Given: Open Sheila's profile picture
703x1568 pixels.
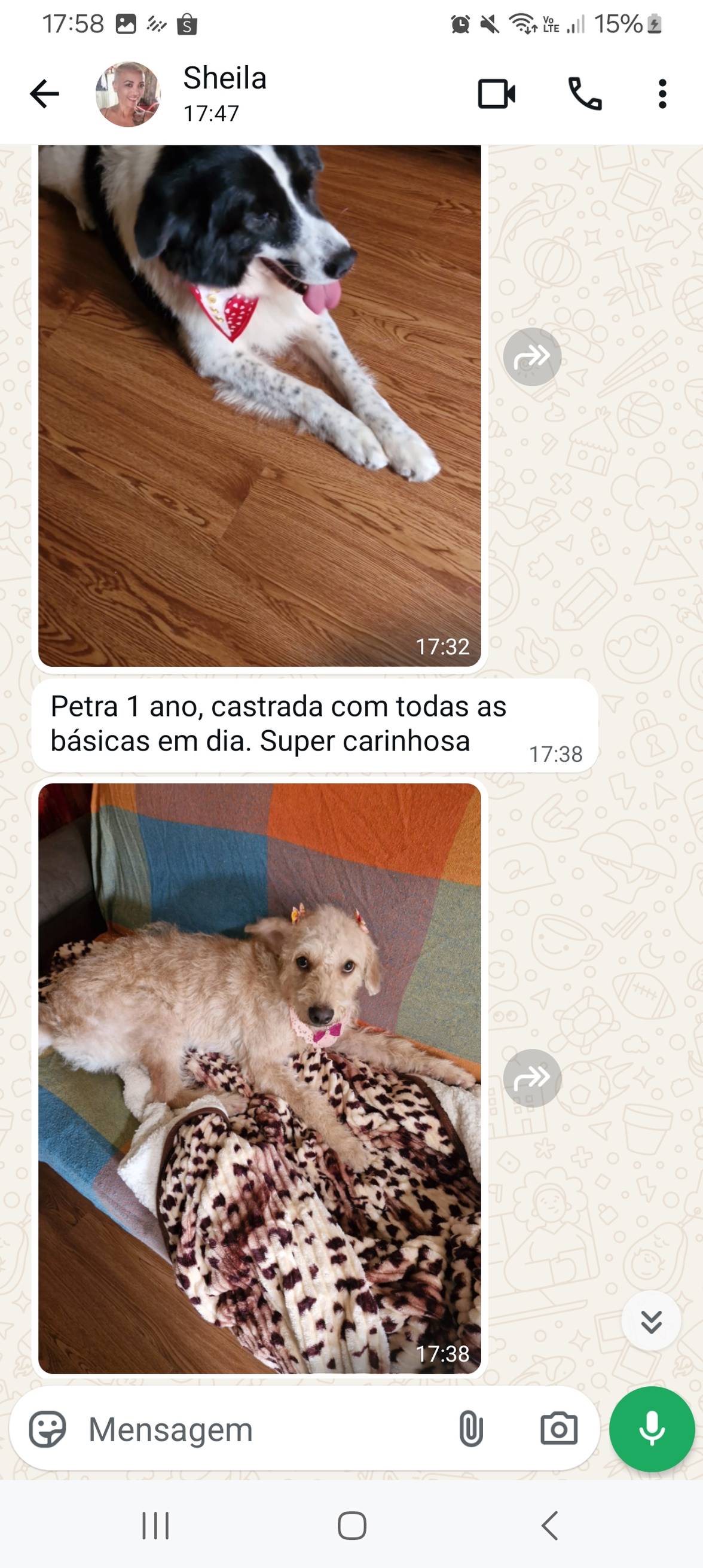Looking at the screenshot, I should click(x=128, y=94).
